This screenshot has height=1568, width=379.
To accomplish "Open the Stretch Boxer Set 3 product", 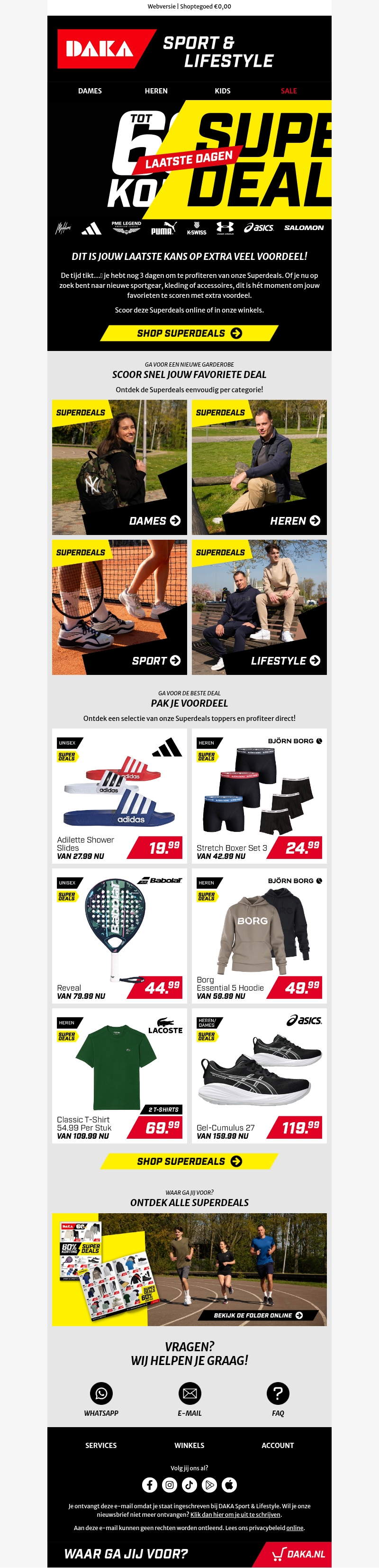I will point(259,795).
